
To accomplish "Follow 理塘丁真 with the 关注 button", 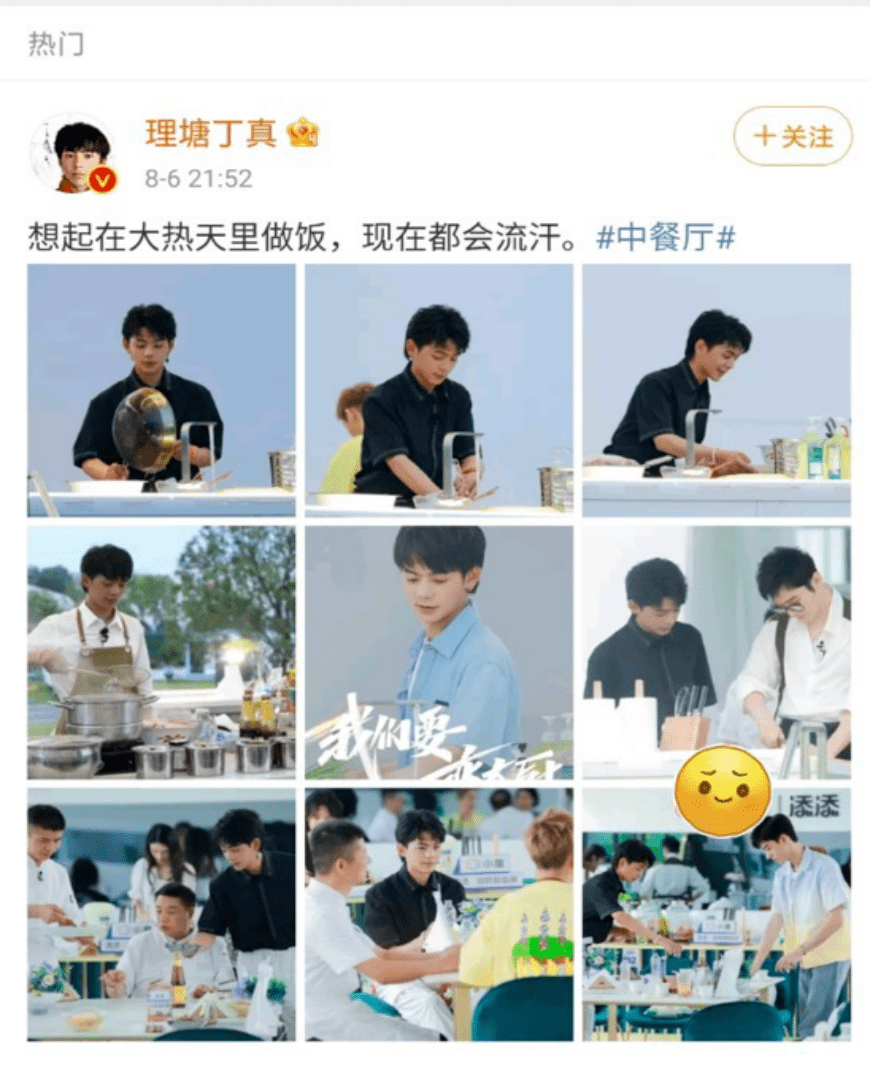I will click(793, 136).
